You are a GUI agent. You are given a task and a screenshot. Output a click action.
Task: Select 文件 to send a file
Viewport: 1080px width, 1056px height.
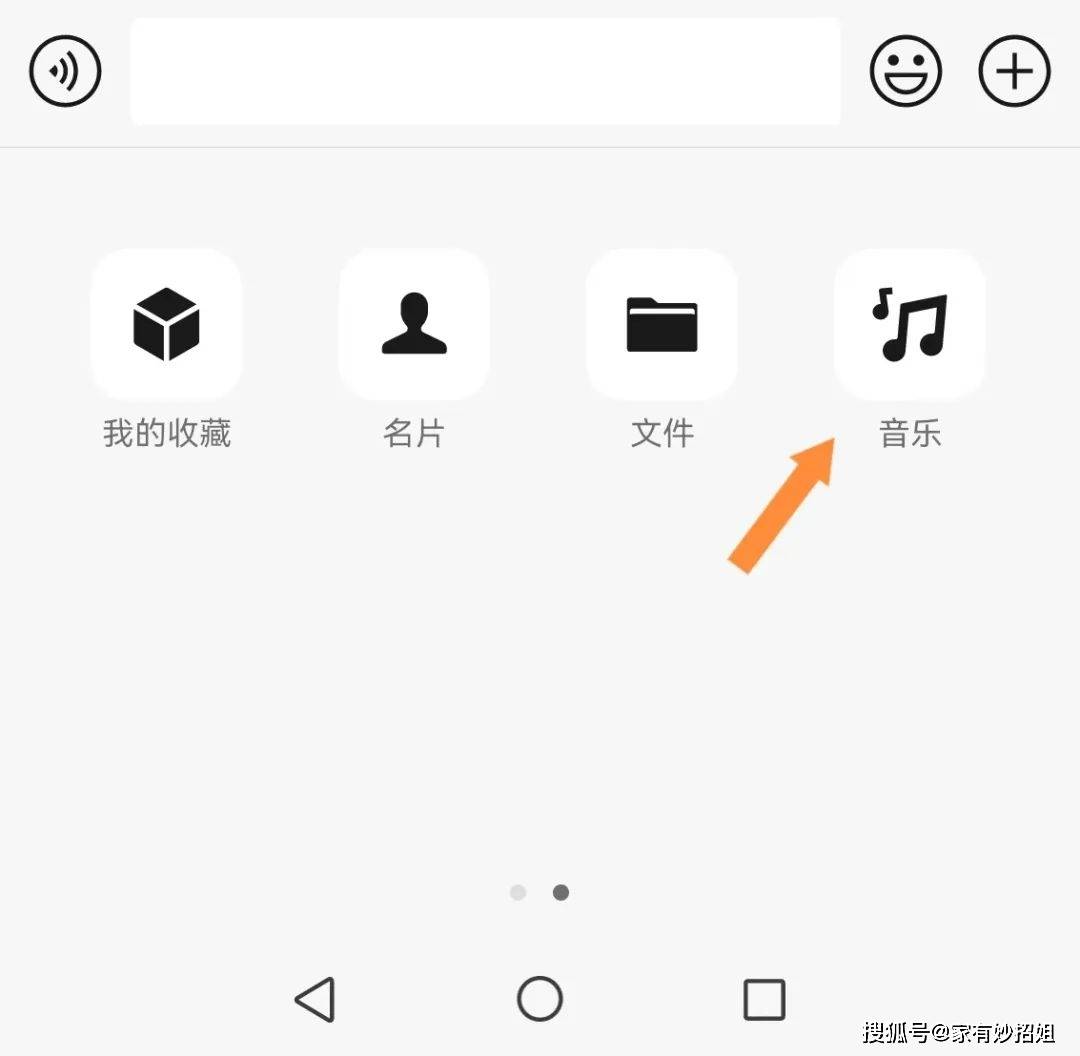[x=662, y=325]
